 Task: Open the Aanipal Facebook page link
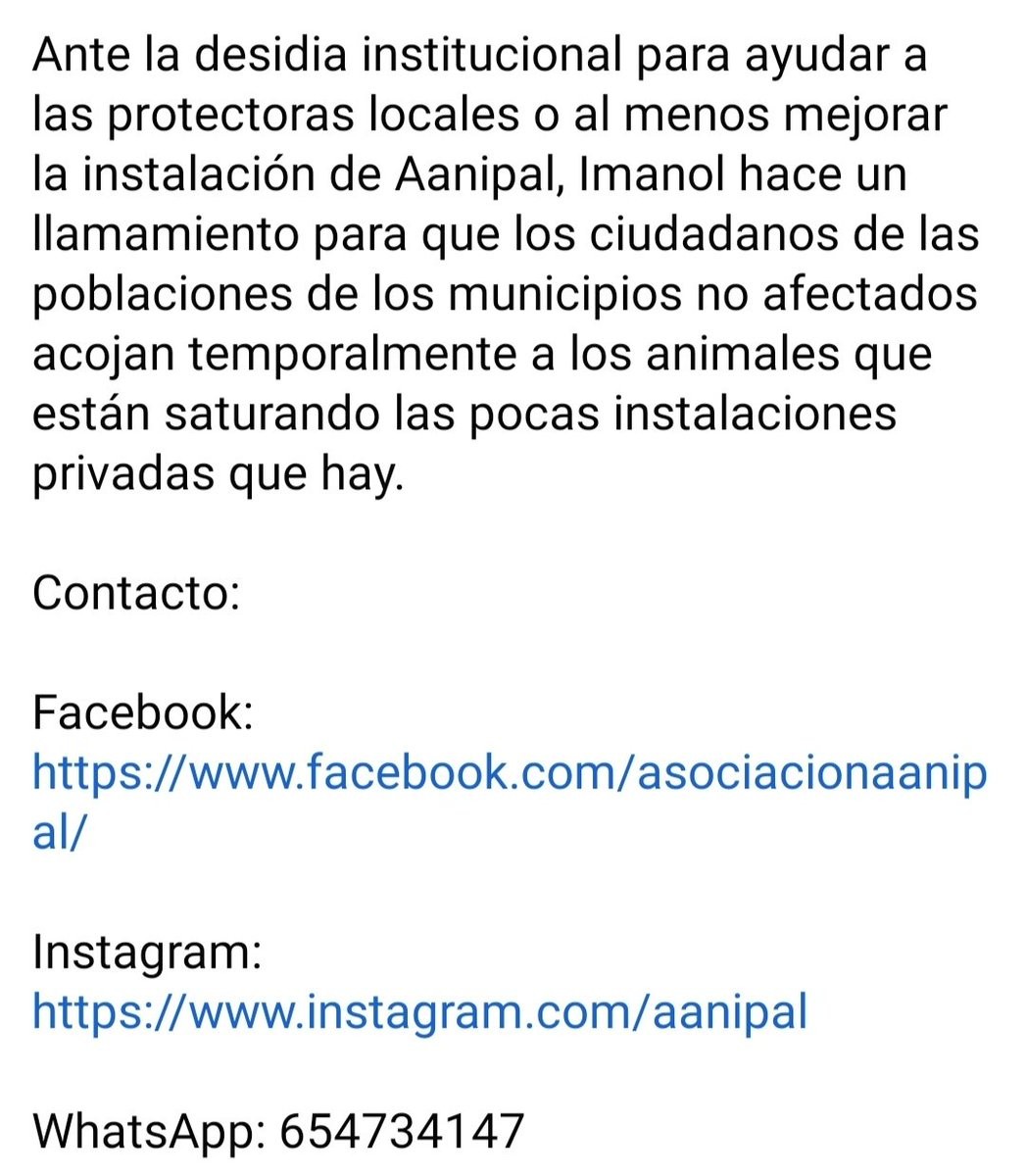509,774
